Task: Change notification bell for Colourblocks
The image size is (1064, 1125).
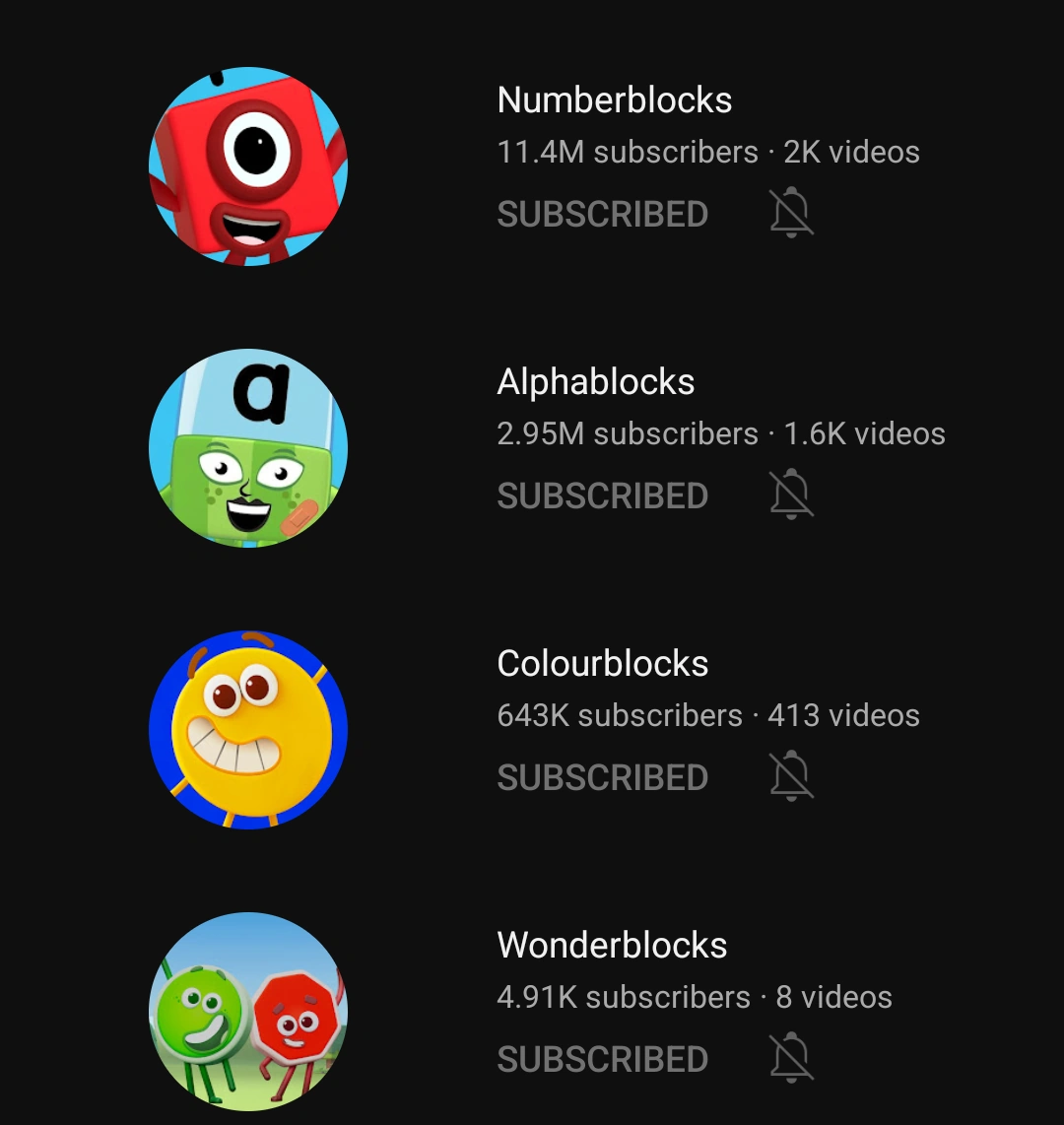Action: tap(791, 777)
